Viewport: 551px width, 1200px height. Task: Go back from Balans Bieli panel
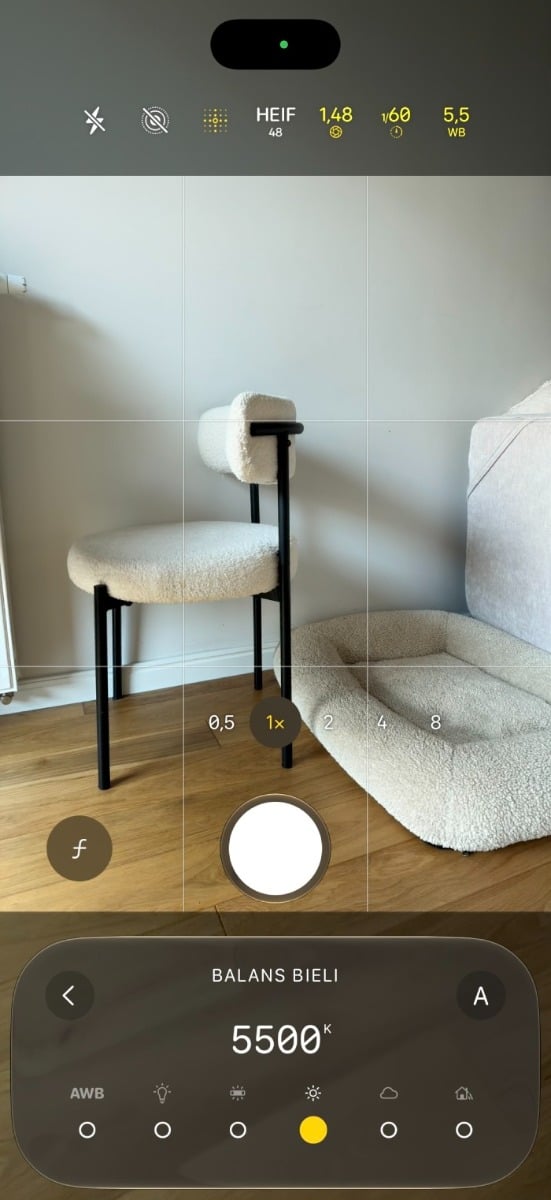(69, 996)
